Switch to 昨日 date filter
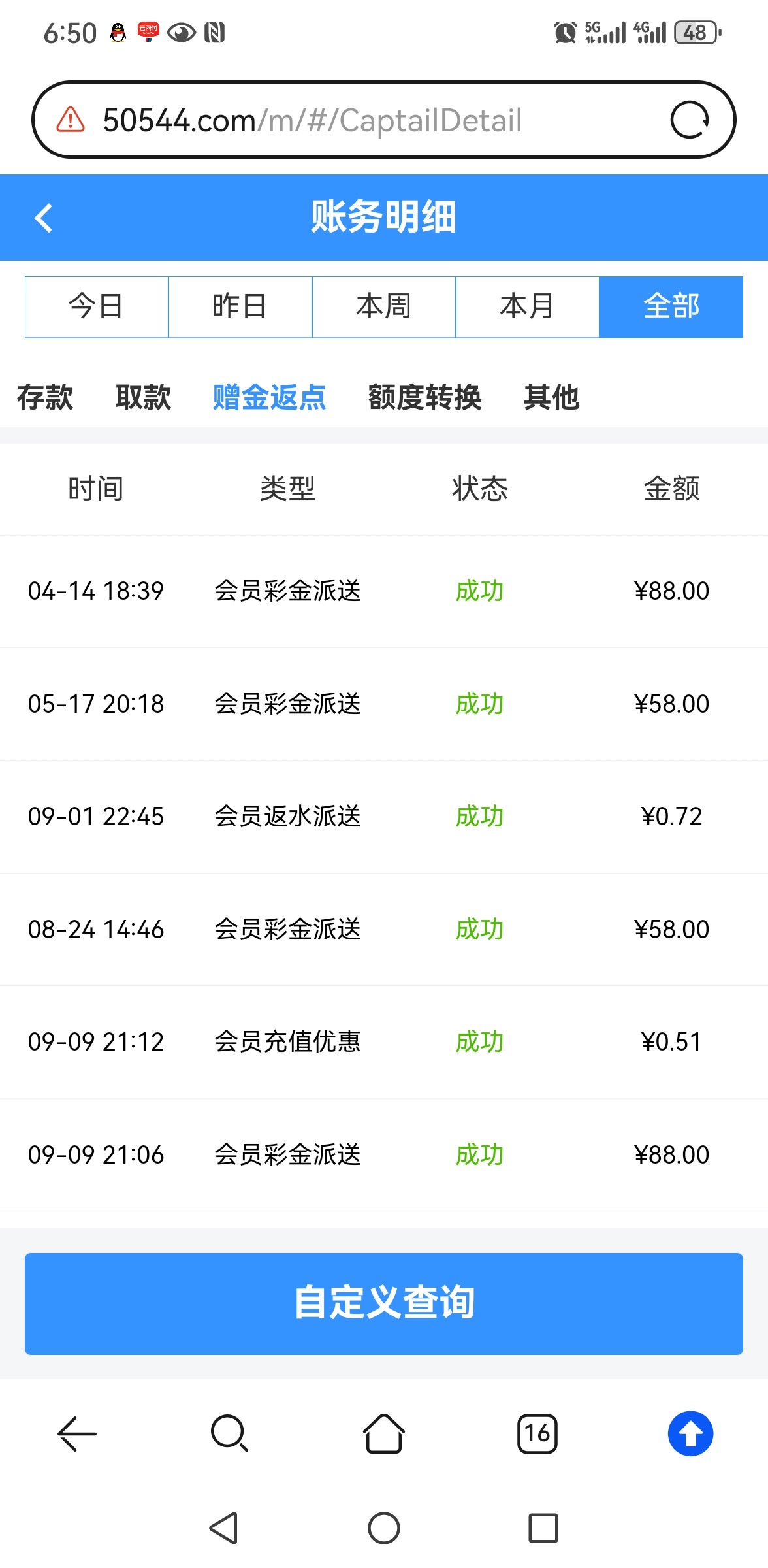 pyautogui.click(x=240, y=306)
